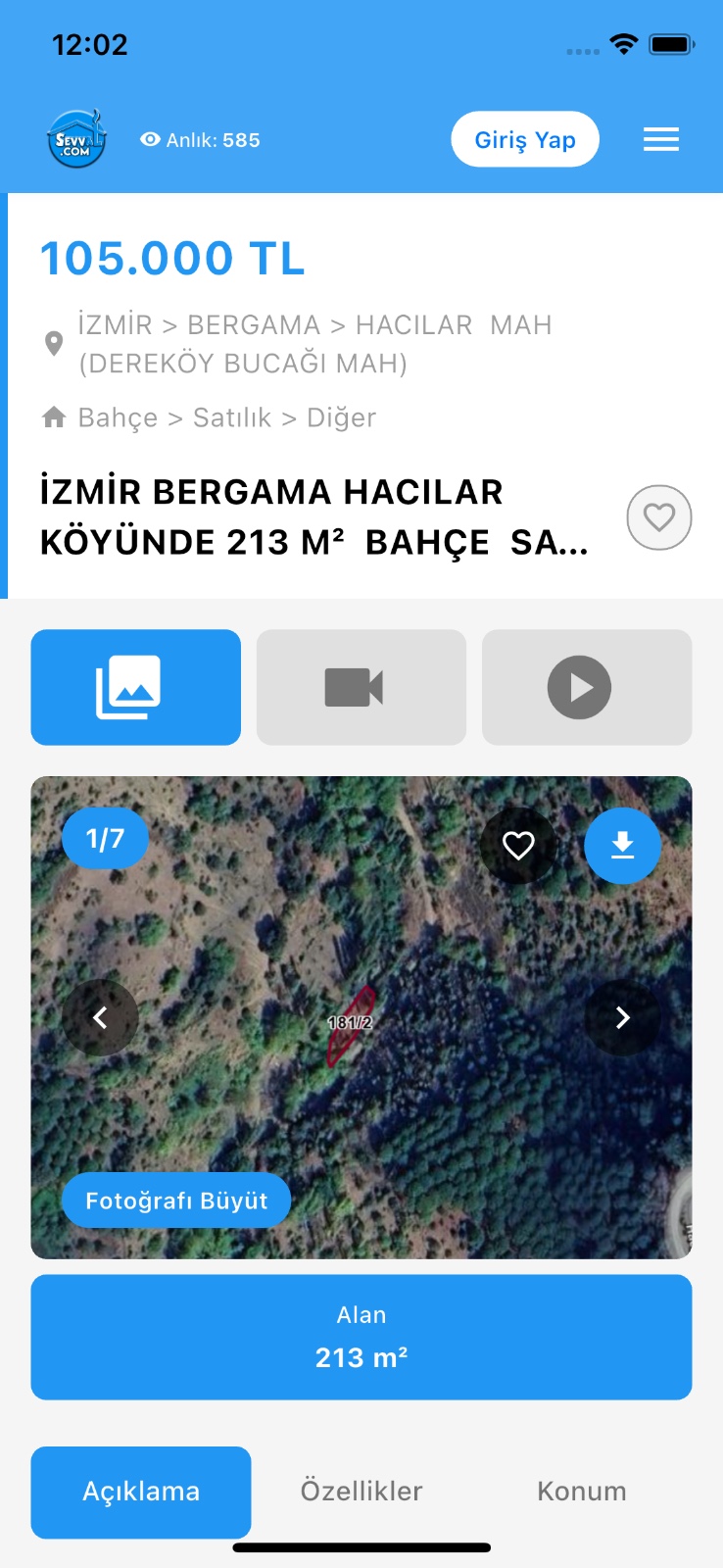Open the Konum tab

coord(581,1492)
